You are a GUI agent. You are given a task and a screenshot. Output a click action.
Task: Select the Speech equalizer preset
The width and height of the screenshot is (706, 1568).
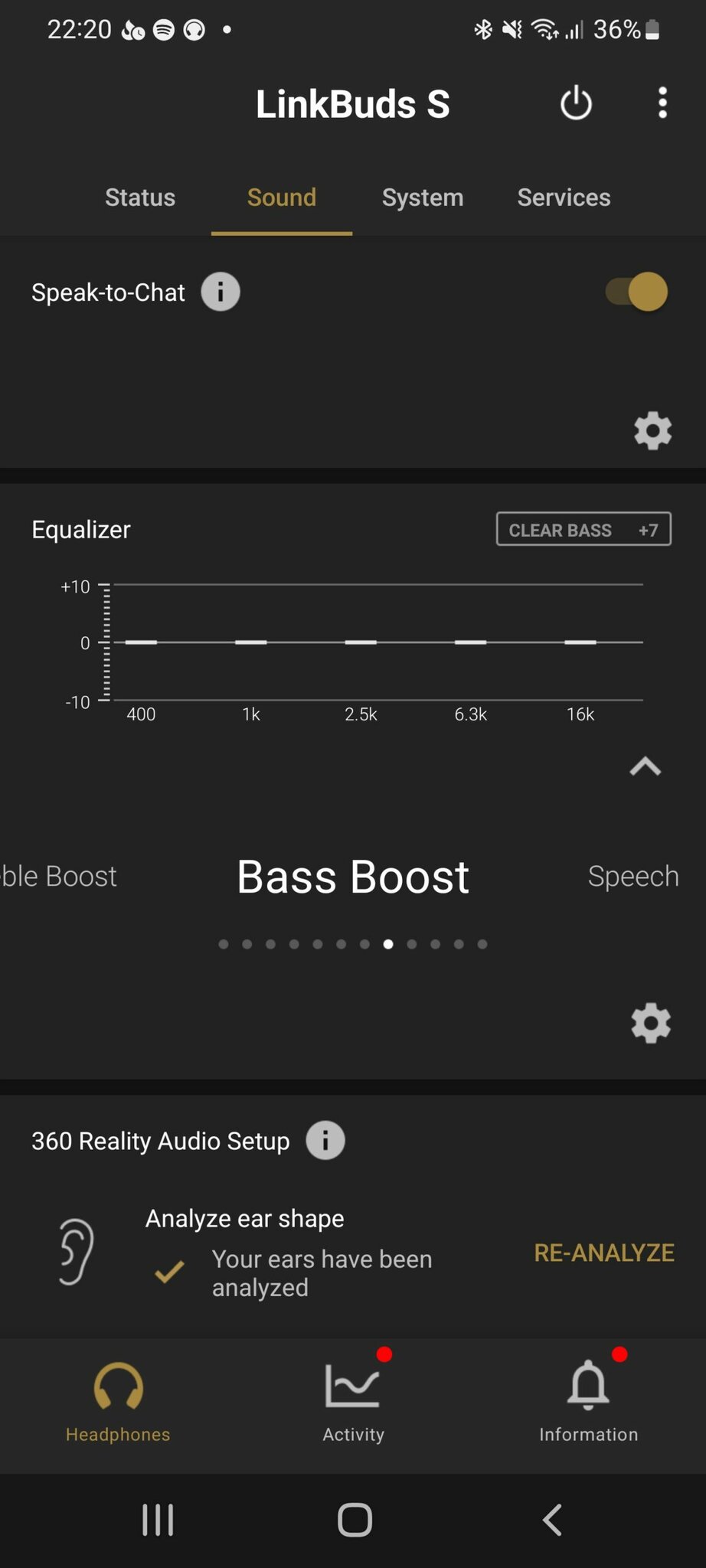tap(633, 876)
